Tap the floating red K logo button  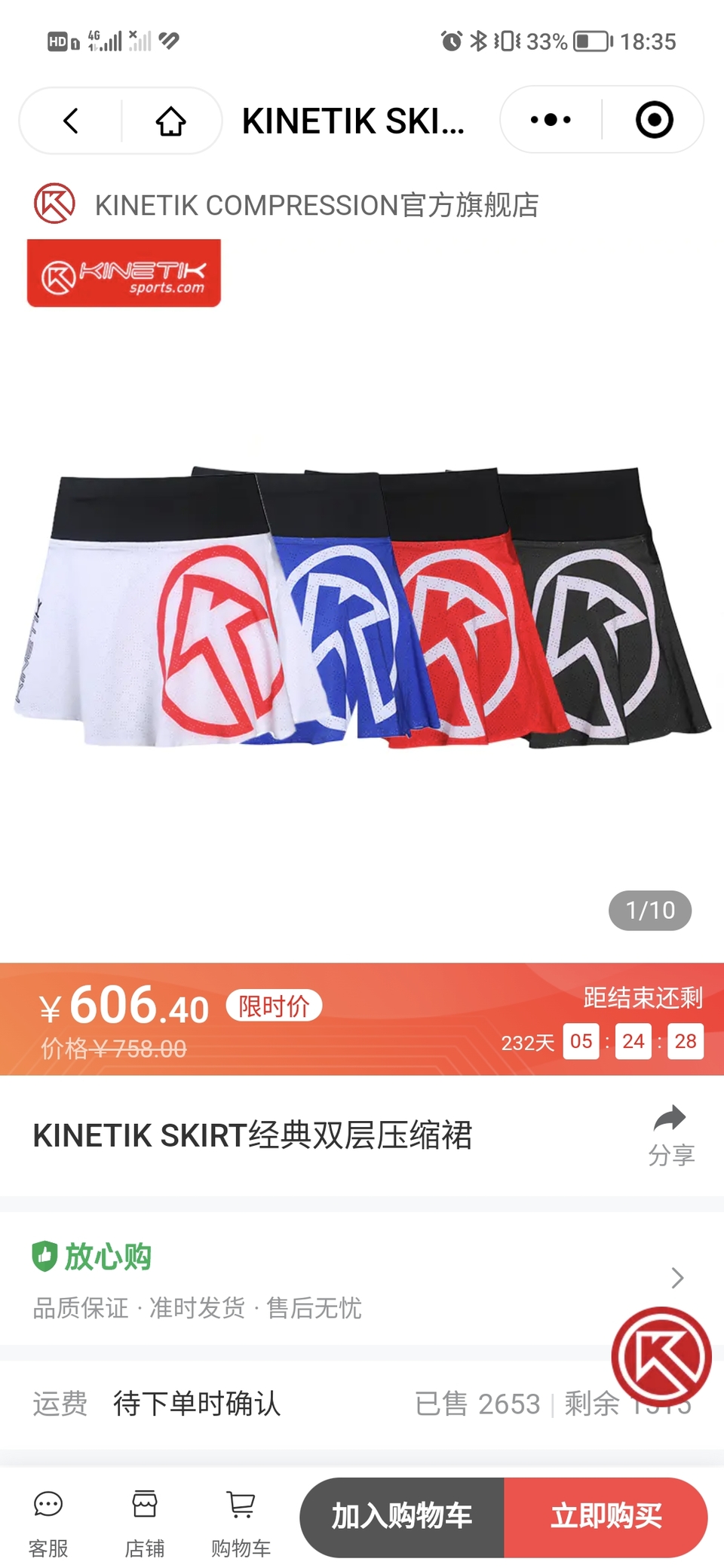[661, 1357]
